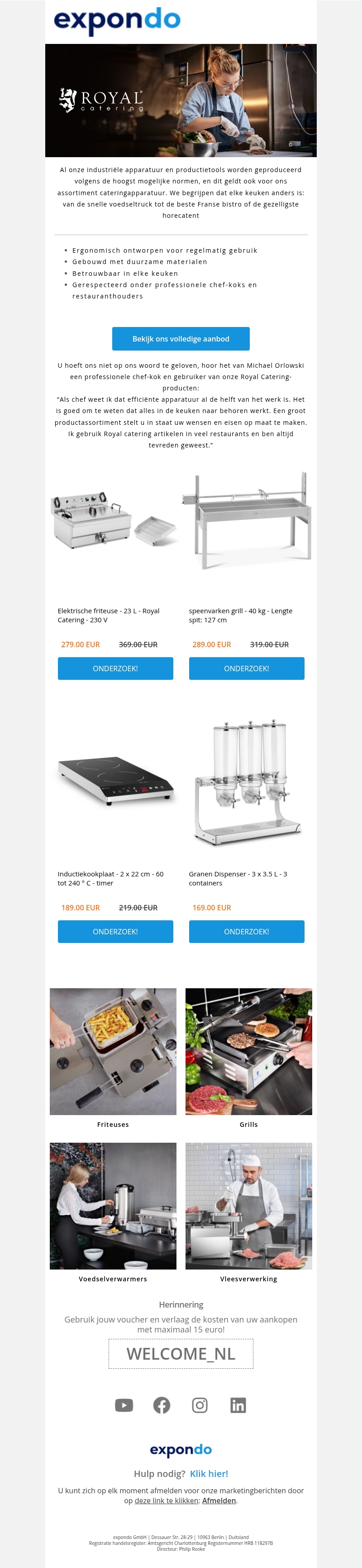Tap the Bekijk ons volledige aanbod button
The image size is (362, 1568).
pos(181,338)
